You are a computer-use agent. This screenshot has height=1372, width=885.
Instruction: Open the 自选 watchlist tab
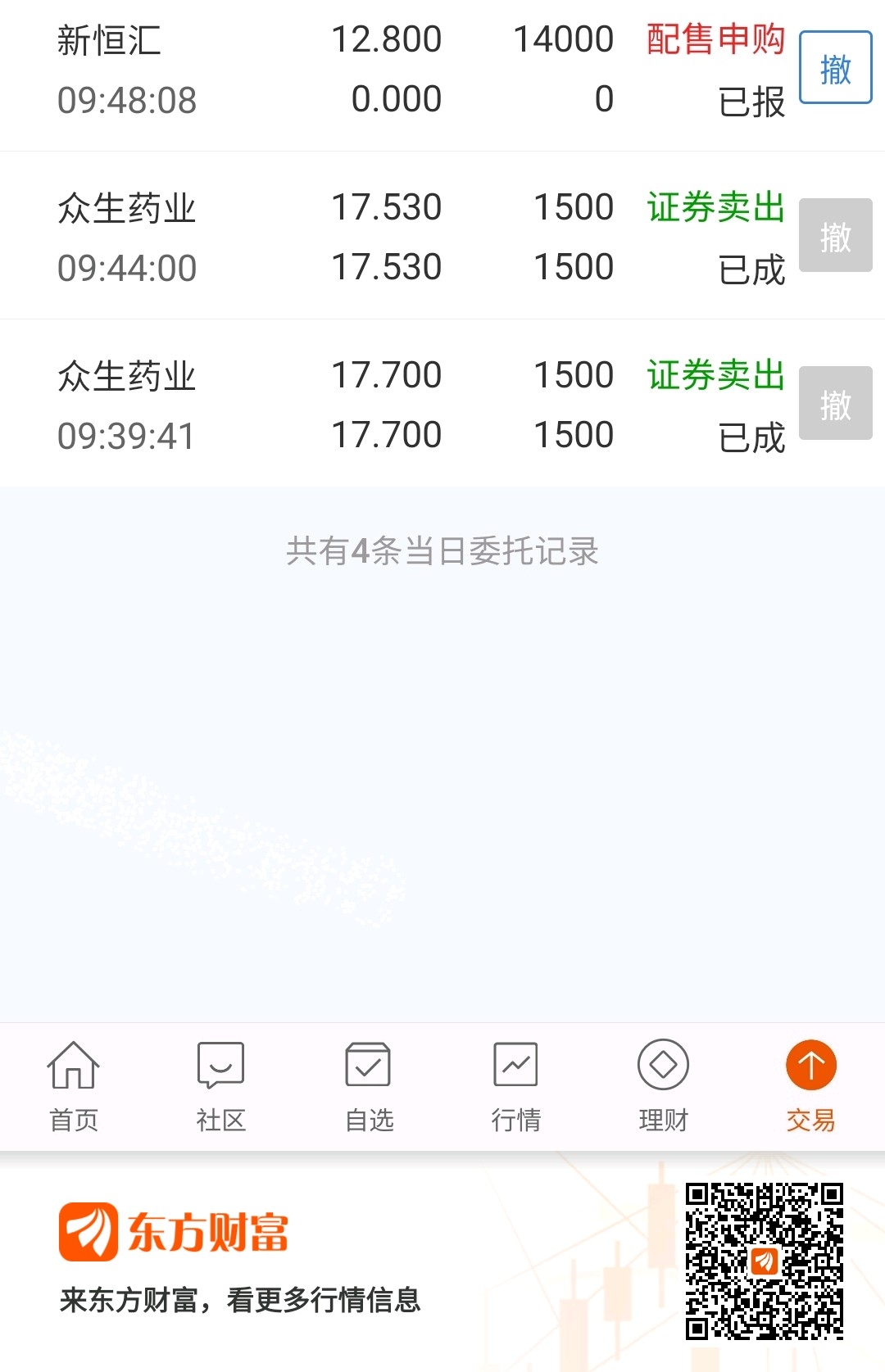369,1086
